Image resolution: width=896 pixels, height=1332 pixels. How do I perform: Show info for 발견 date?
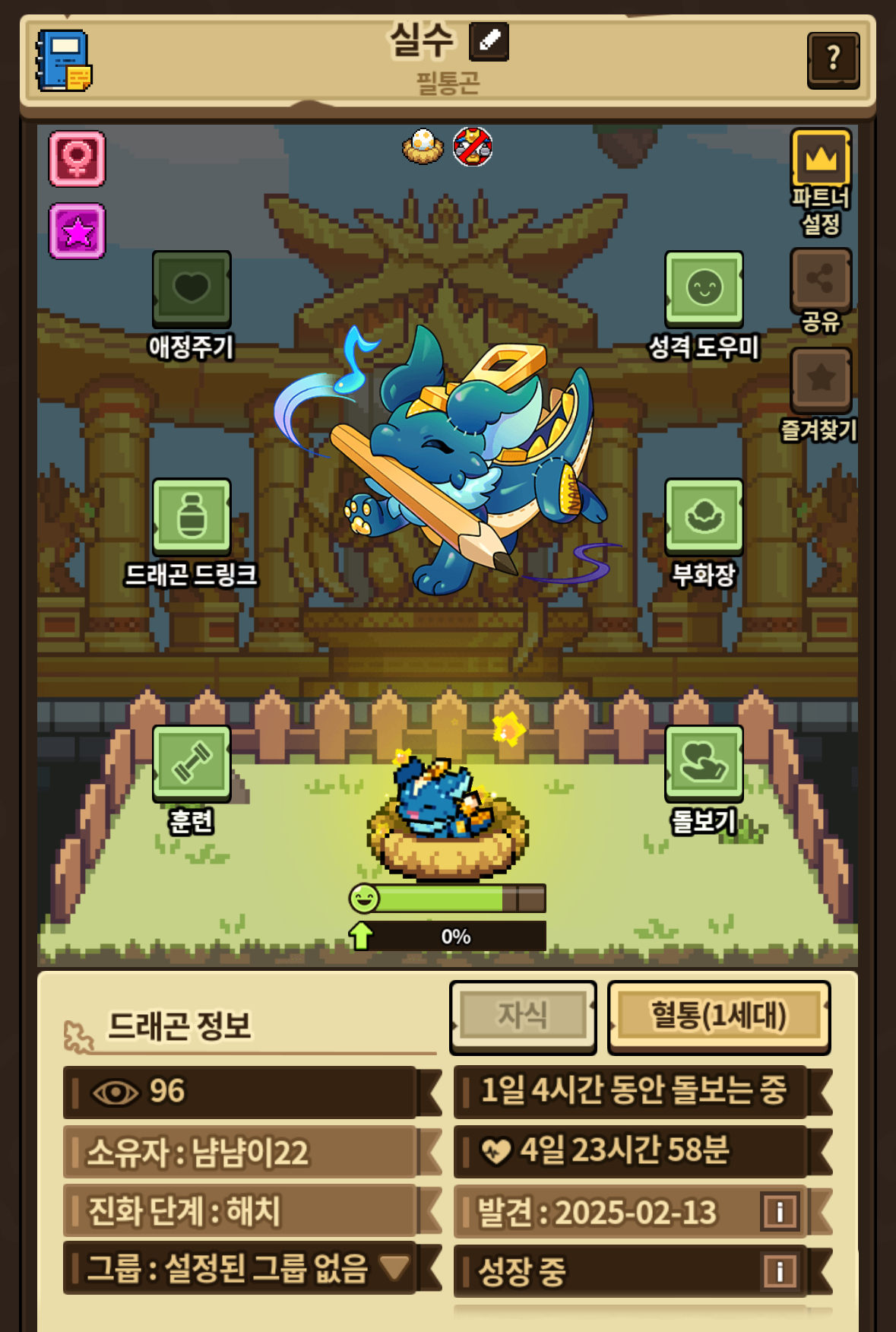tap(780, 1211)
